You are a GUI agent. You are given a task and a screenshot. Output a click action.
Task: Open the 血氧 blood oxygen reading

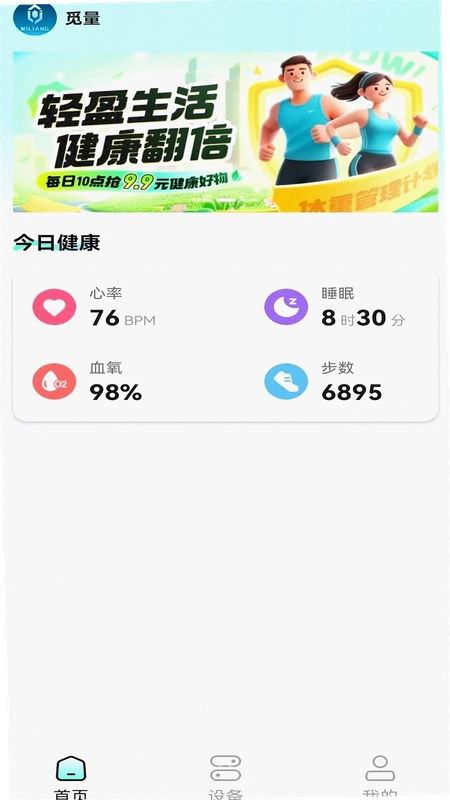pos(87,382)
